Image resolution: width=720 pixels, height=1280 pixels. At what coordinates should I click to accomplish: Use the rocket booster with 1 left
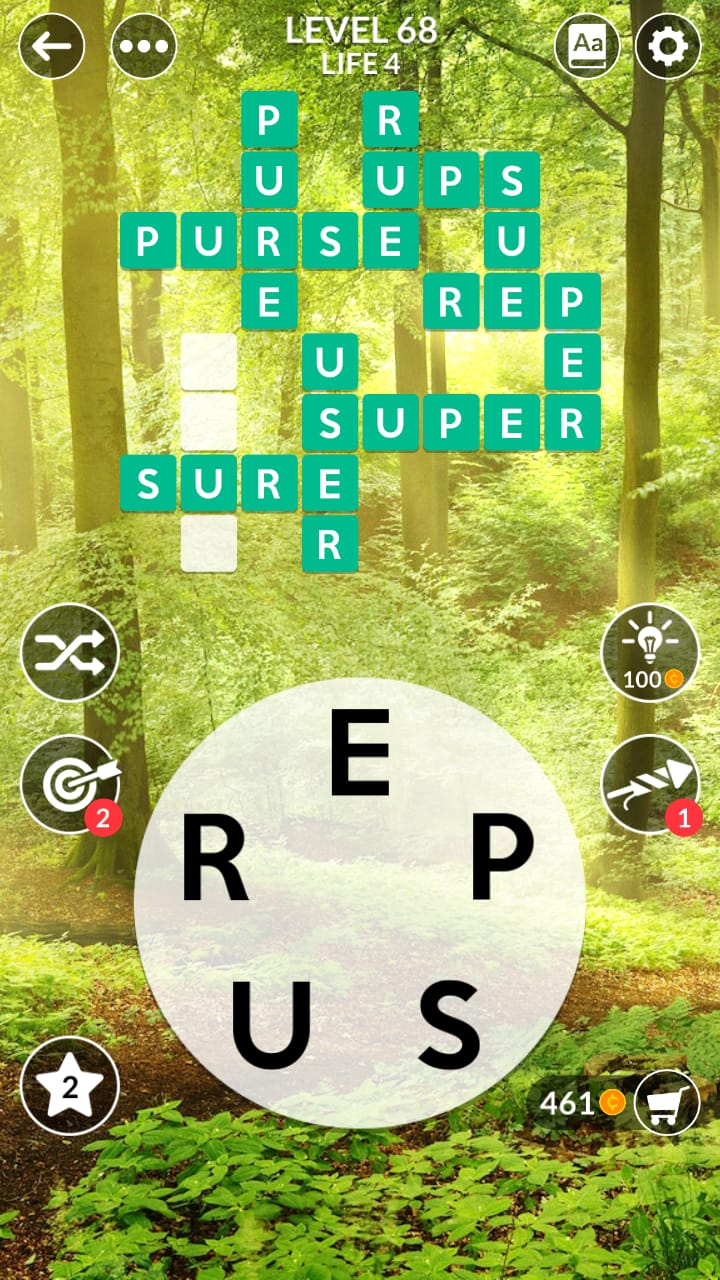(650, 784)
